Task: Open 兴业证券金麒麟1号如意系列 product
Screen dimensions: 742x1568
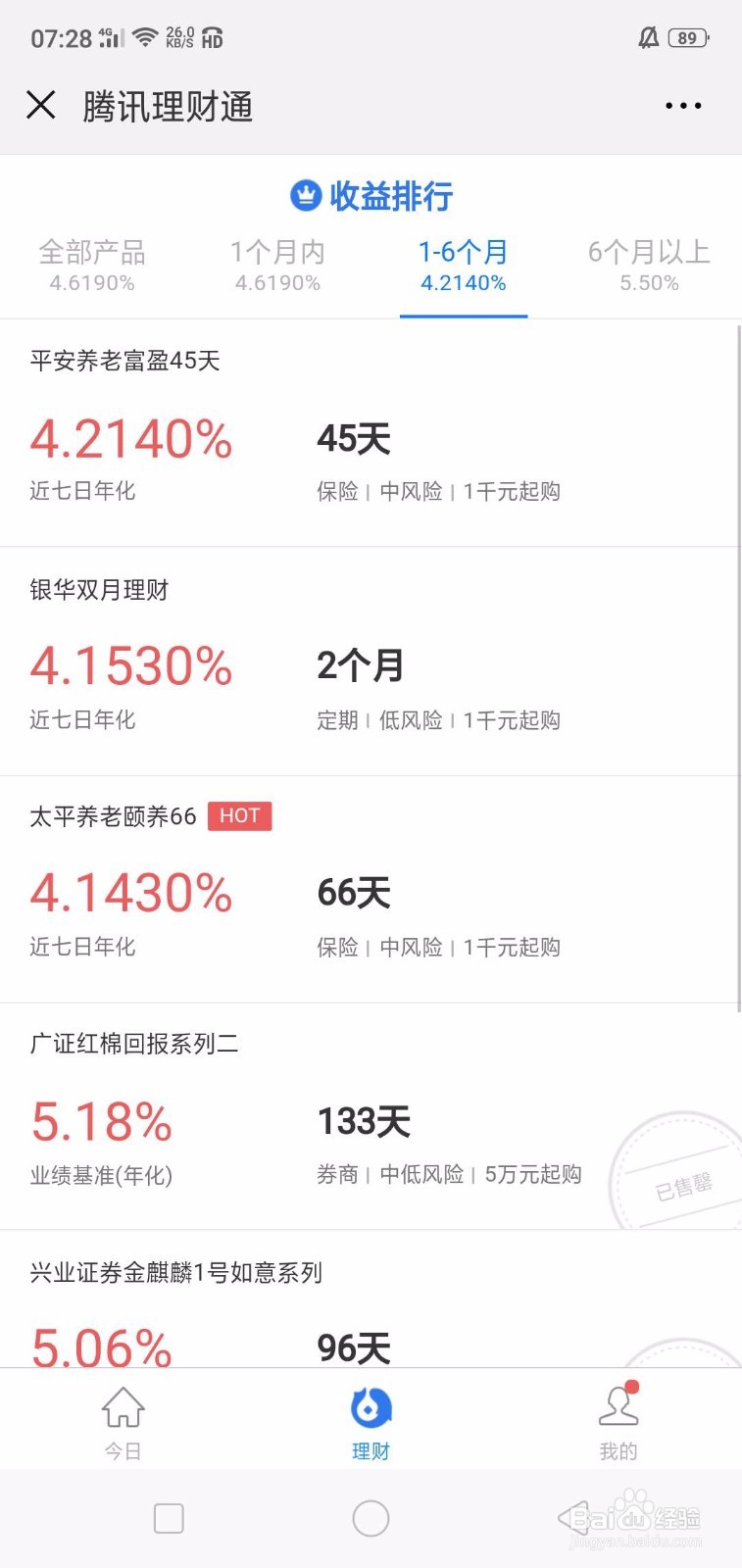Action: tap(371, 1299)
